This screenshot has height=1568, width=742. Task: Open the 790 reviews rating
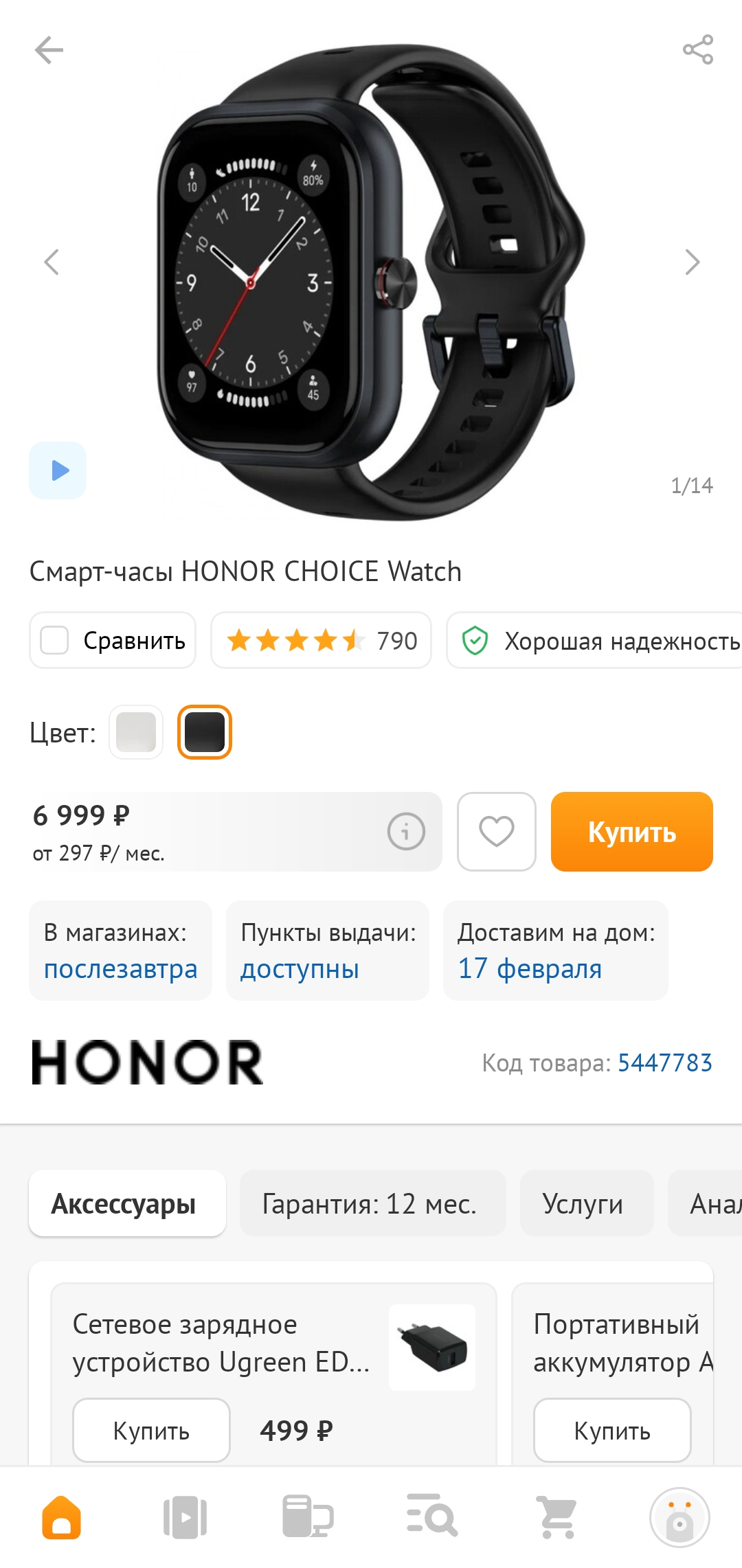321,640
